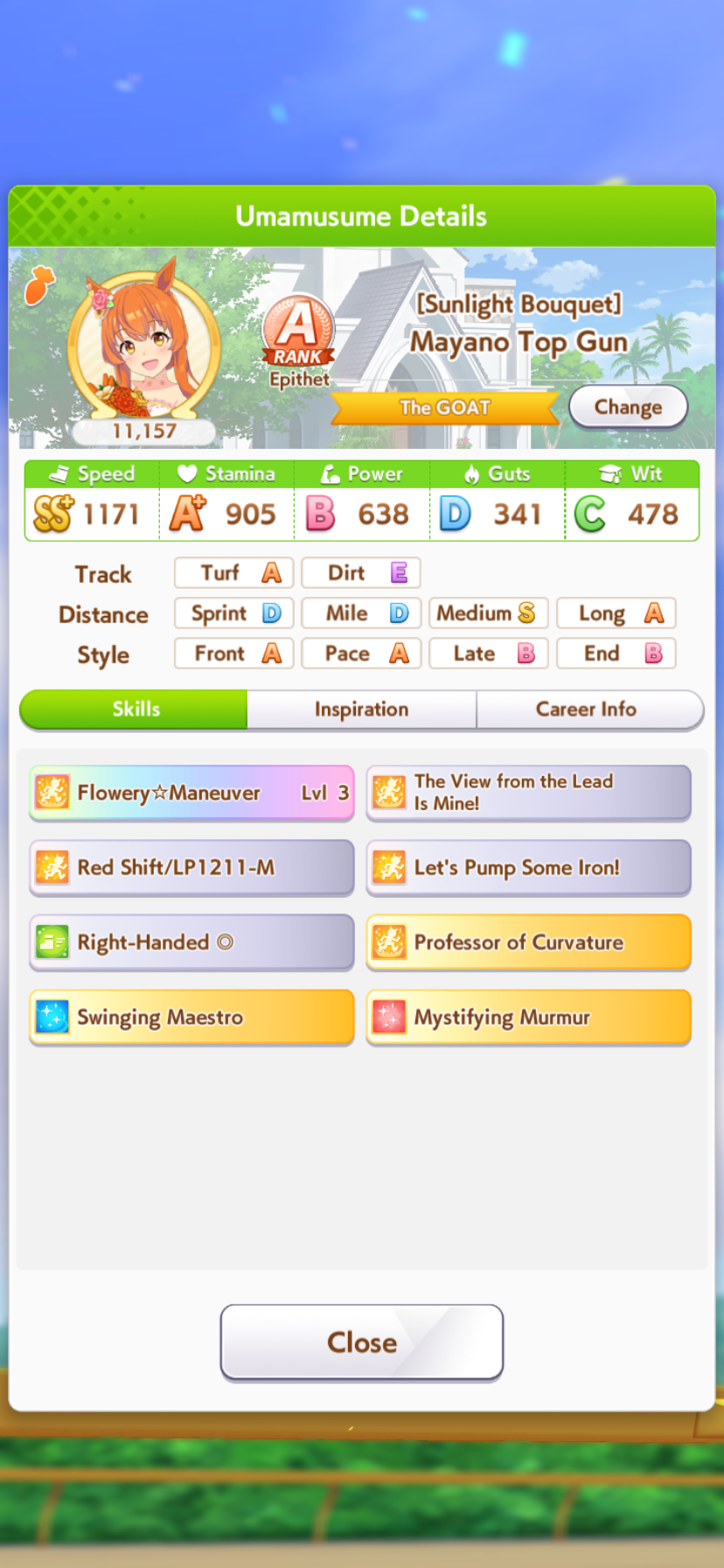This screenshot has height=1568, width=724.
Task: Switch to the Inspiration tab
Action: 361,709
